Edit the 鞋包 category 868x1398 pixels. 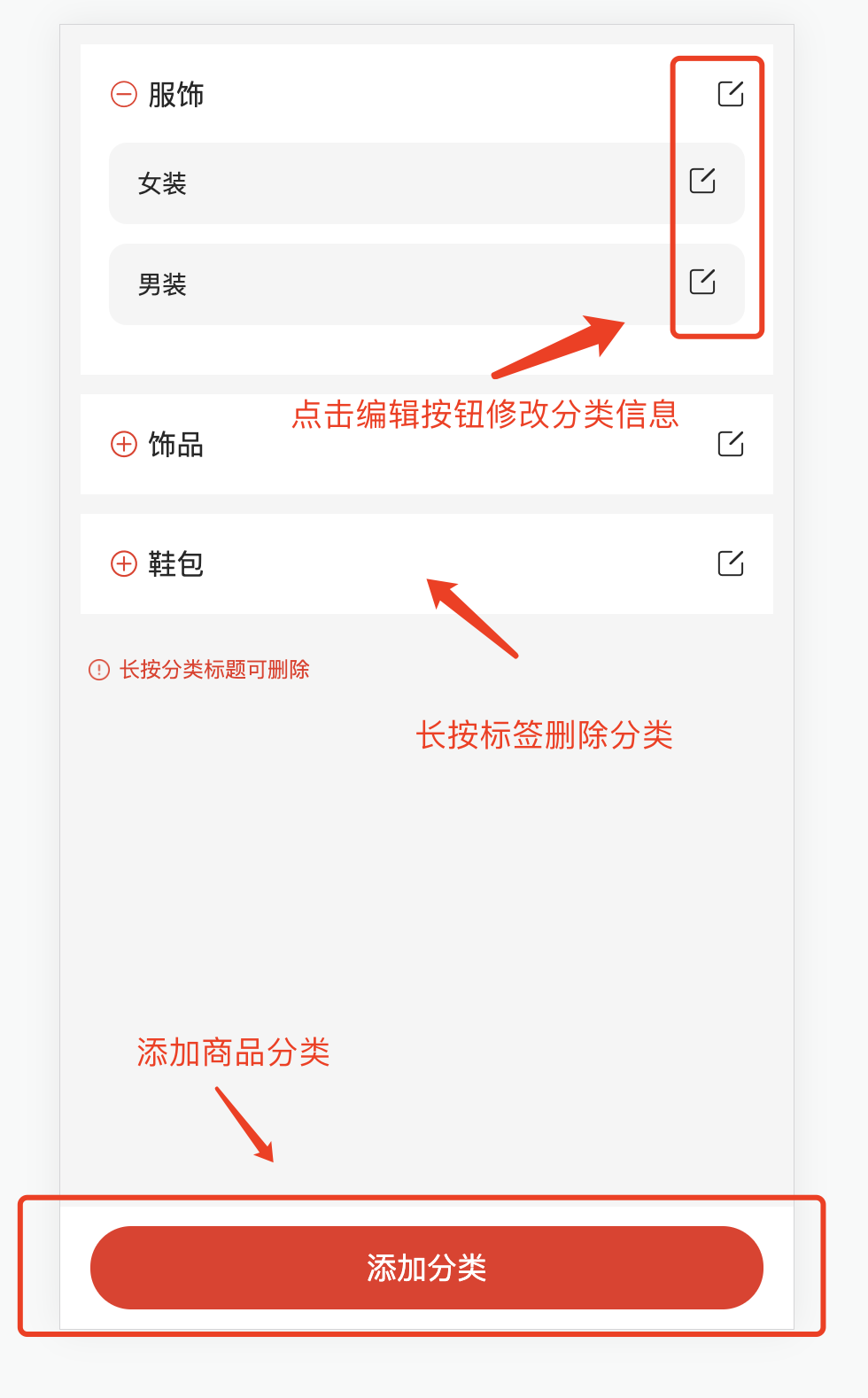730,563
